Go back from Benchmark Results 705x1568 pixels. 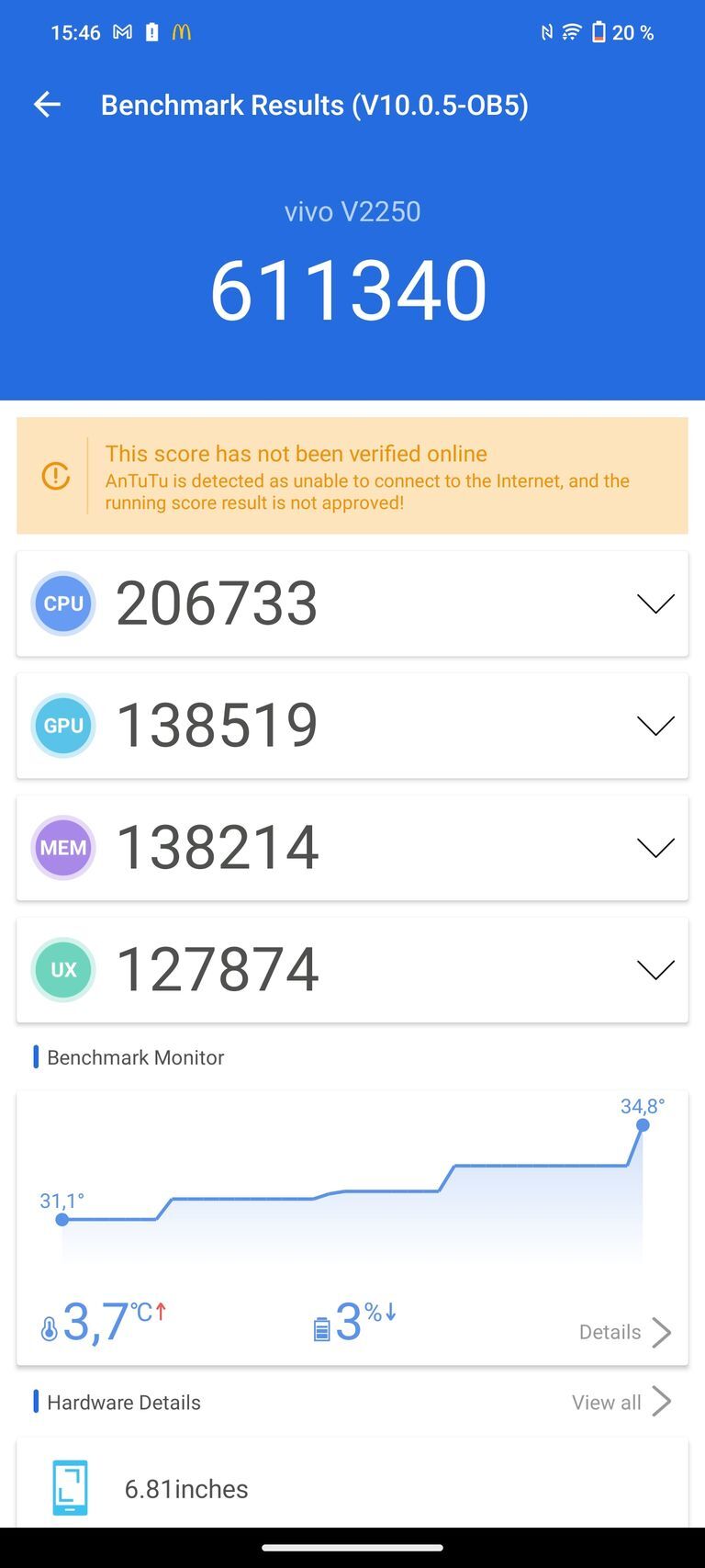[48, 105]
